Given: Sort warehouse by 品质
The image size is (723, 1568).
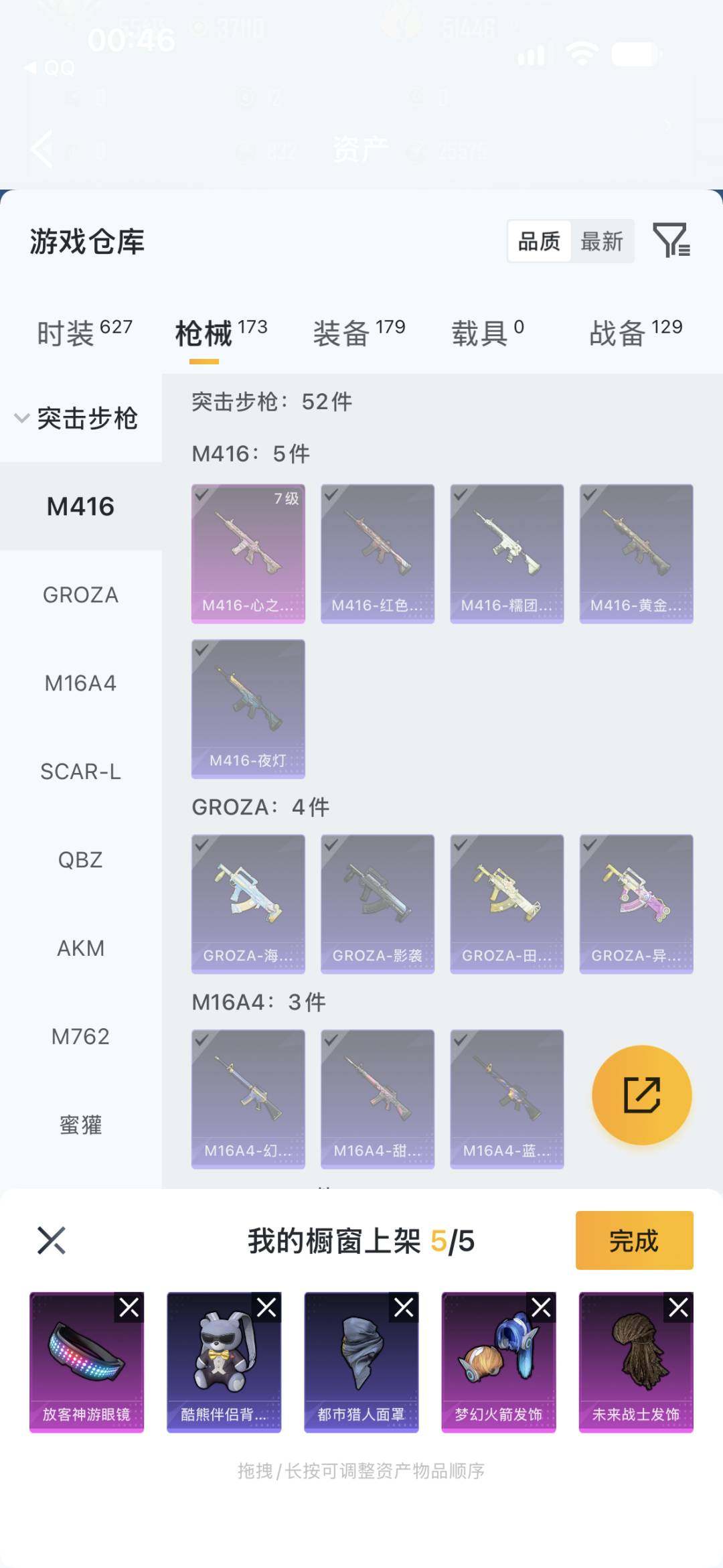Looking at the screenshot, I should pos(540,241).
